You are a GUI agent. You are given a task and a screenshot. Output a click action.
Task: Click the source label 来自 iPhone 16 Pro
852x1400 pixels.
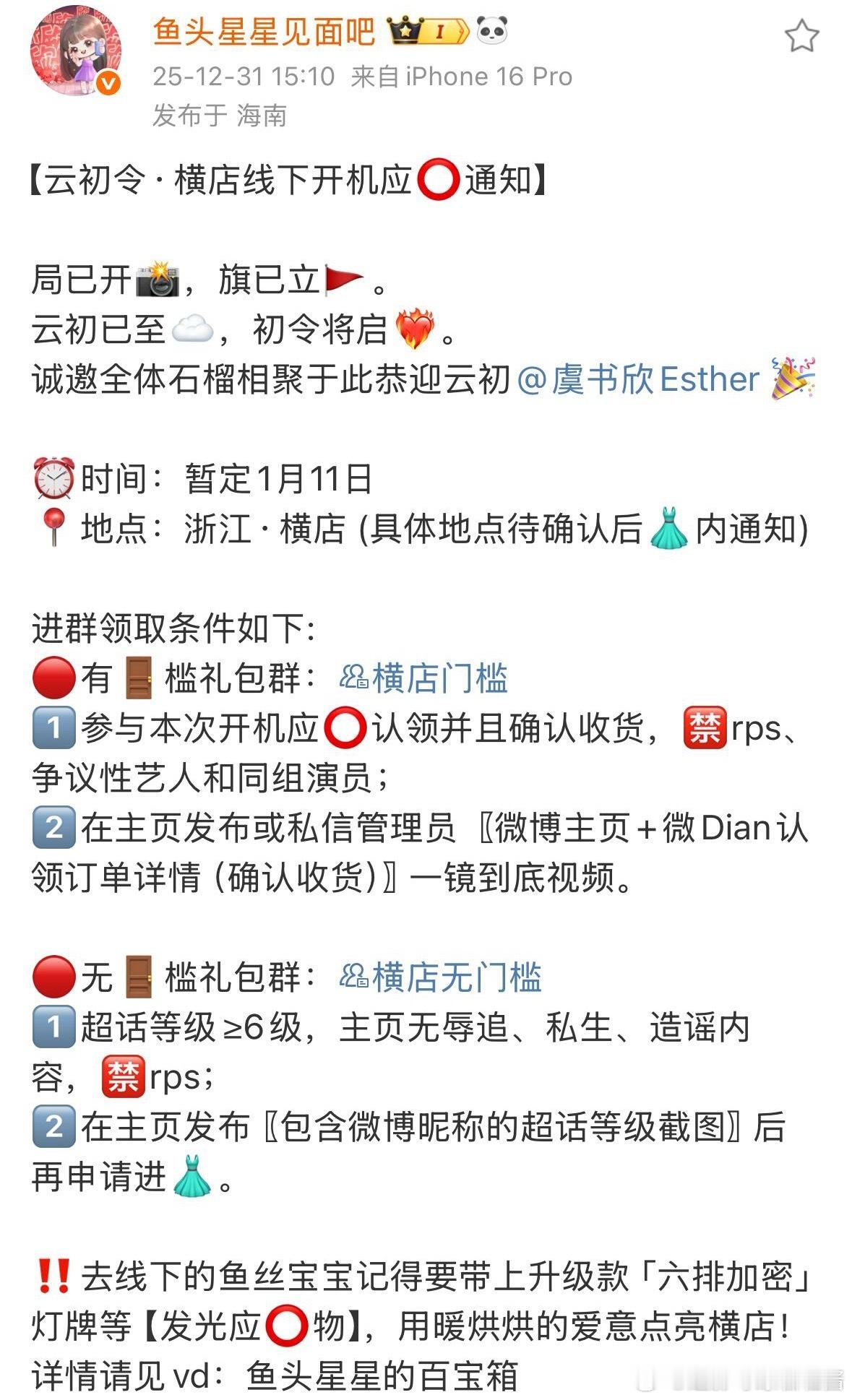pos(458,74)
